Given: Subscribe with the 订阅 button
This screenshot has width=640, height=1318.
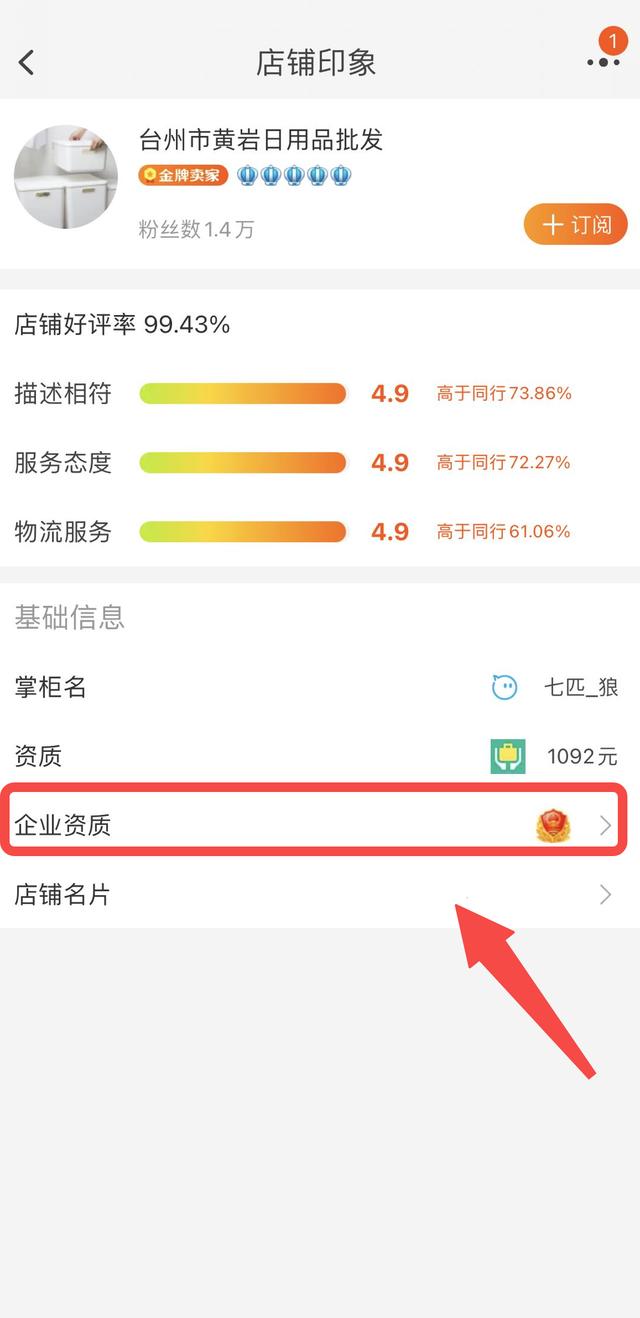Looking at the screenshot, I should (576, 224).
